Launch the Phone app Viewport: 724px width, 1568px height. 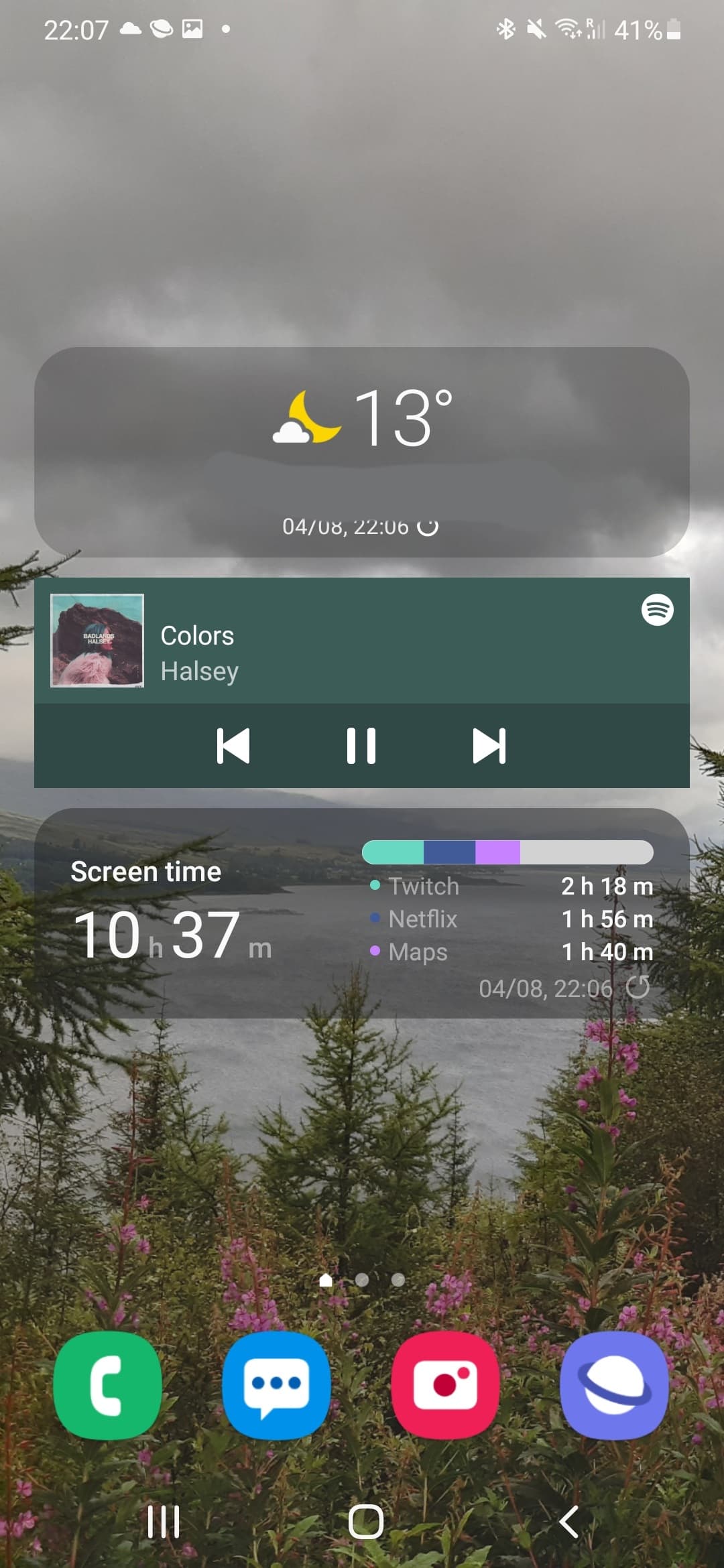[107, 1386]
